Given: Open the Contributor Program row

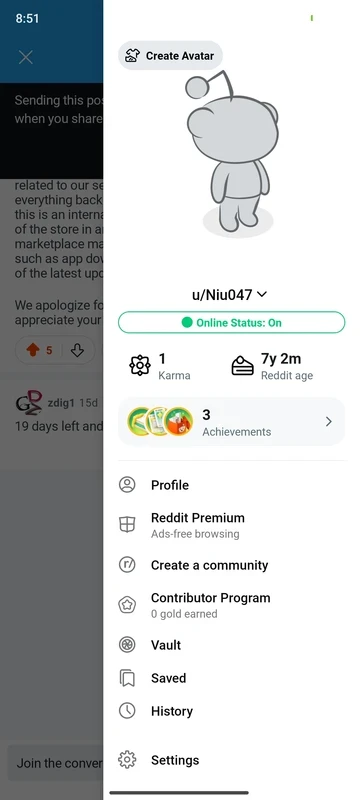Looking at the screenshot, I should [x=232, y=605].
